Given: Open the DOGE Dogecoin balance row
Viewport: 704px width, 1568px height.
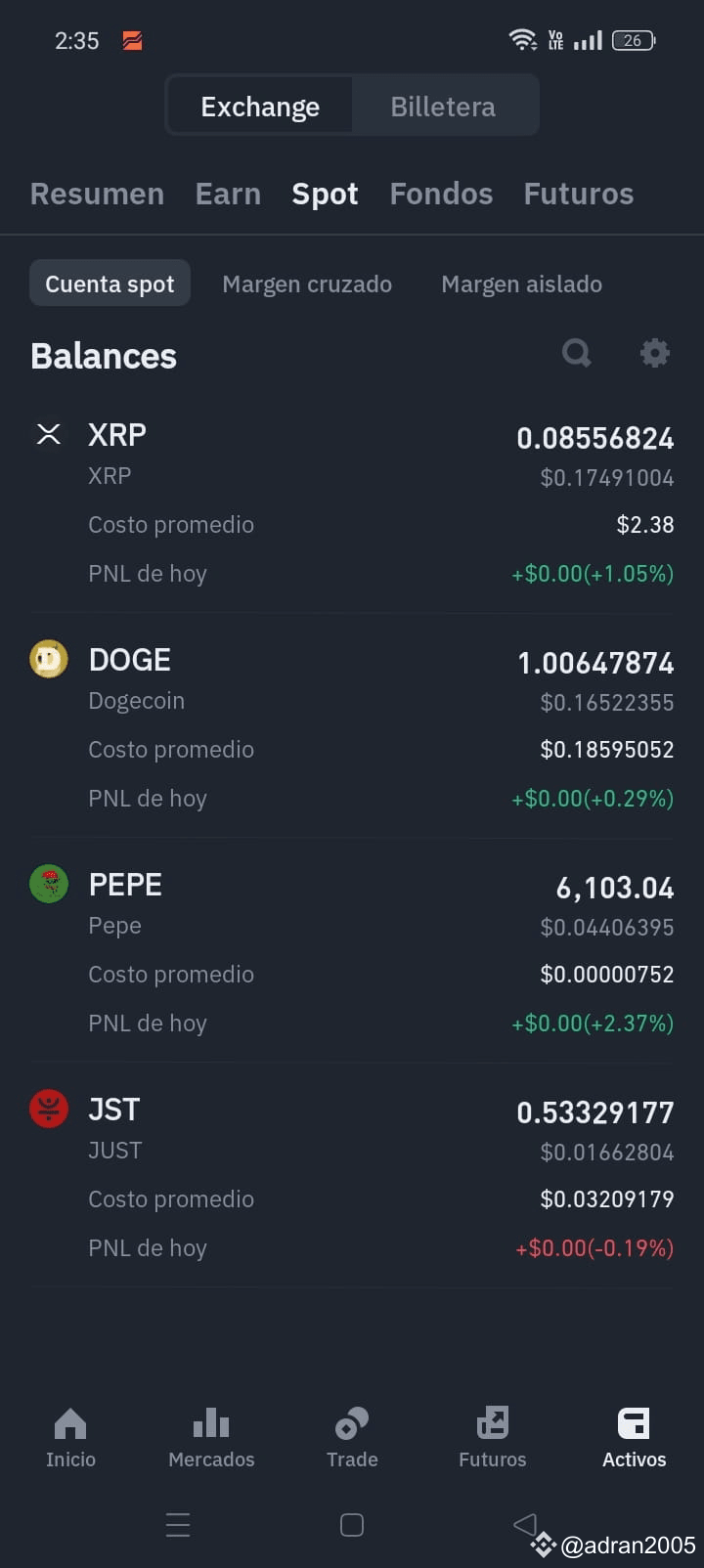Looking at the screenshot, I should pyautogui.click(x=352, y=727).
